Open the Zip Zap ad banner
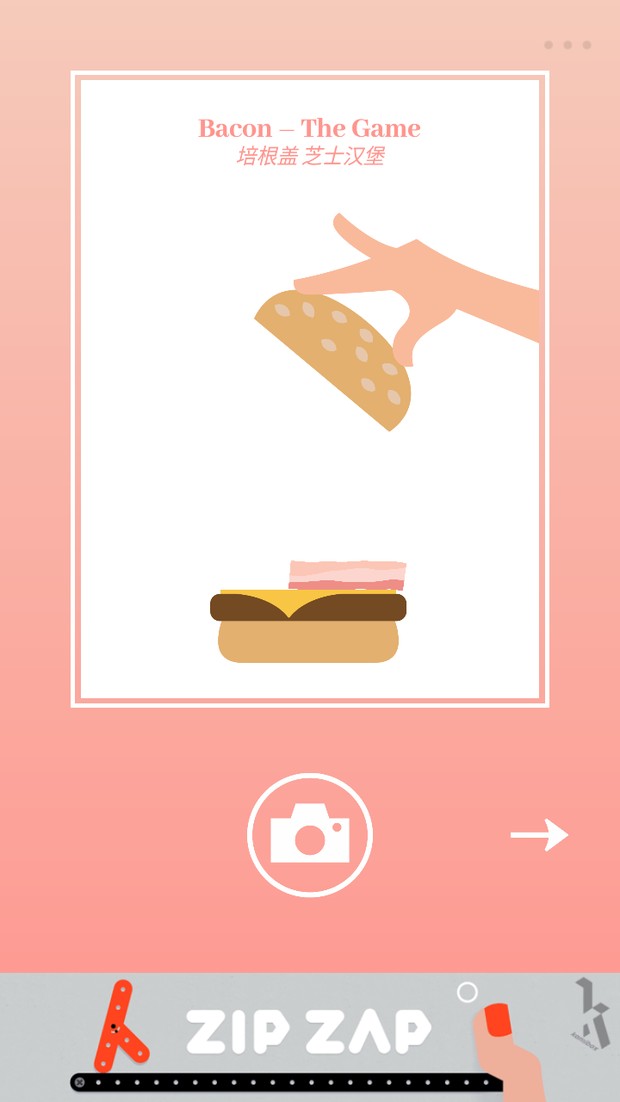Screen dimensions: 620x1102 coord(309,1032)
